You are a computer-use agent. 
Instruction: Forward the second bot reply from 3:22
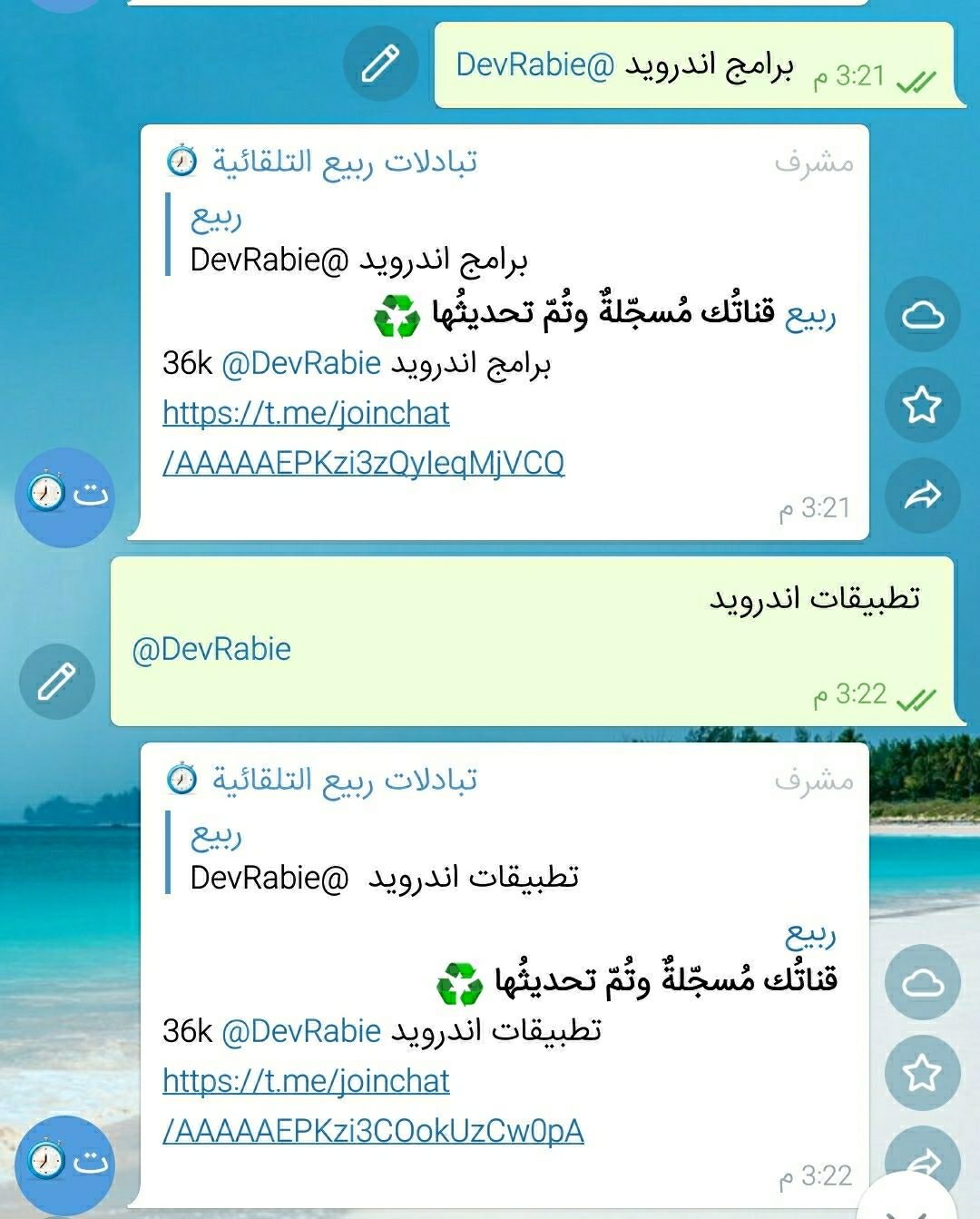(923, 1160)
